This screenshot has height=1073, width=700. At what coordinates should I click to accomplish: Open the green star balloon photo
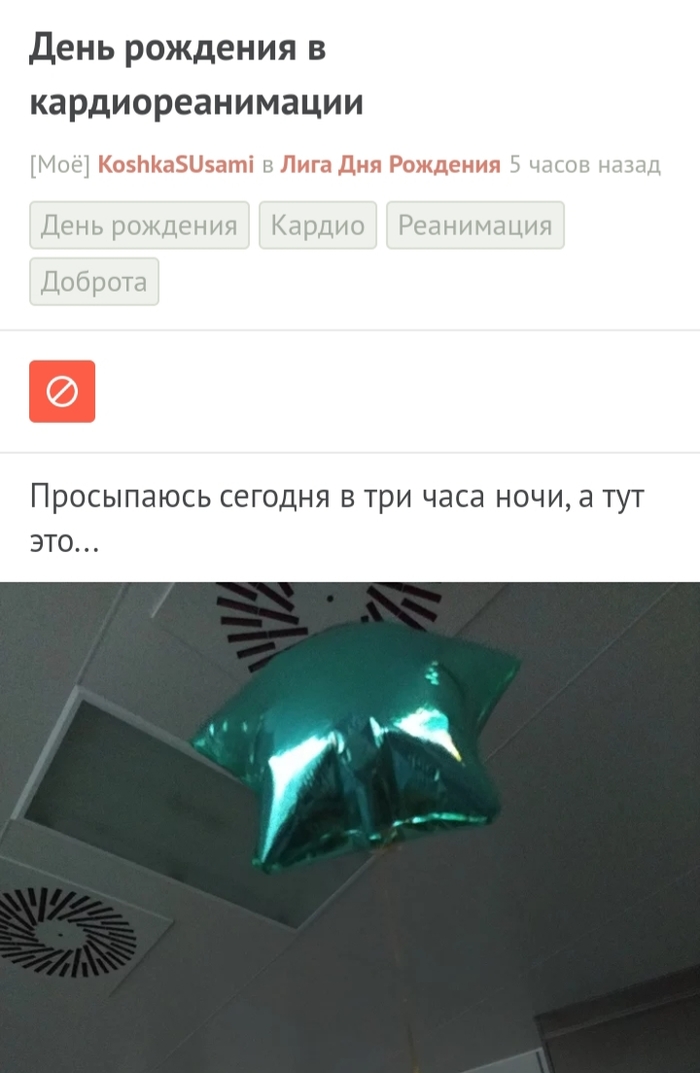click(x=350, y=826)
